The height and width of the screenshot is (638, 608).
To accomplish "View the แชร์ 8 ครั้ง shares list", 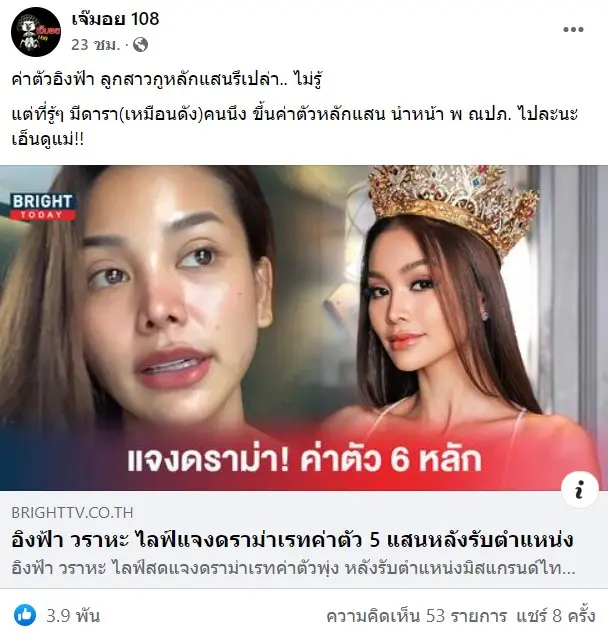I will [x=553, y=610].
